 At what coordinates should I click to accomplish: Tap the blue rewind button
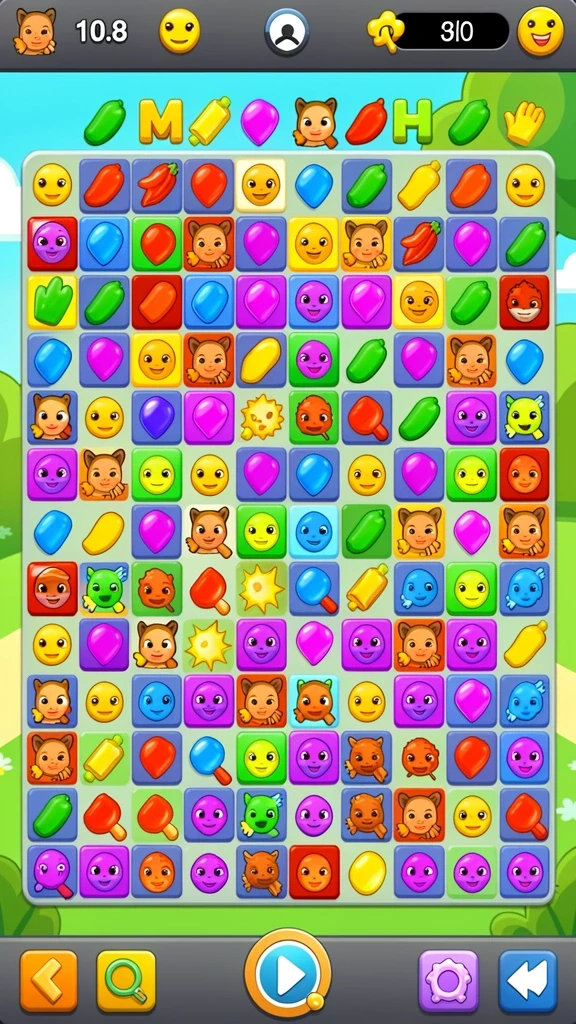528,980
